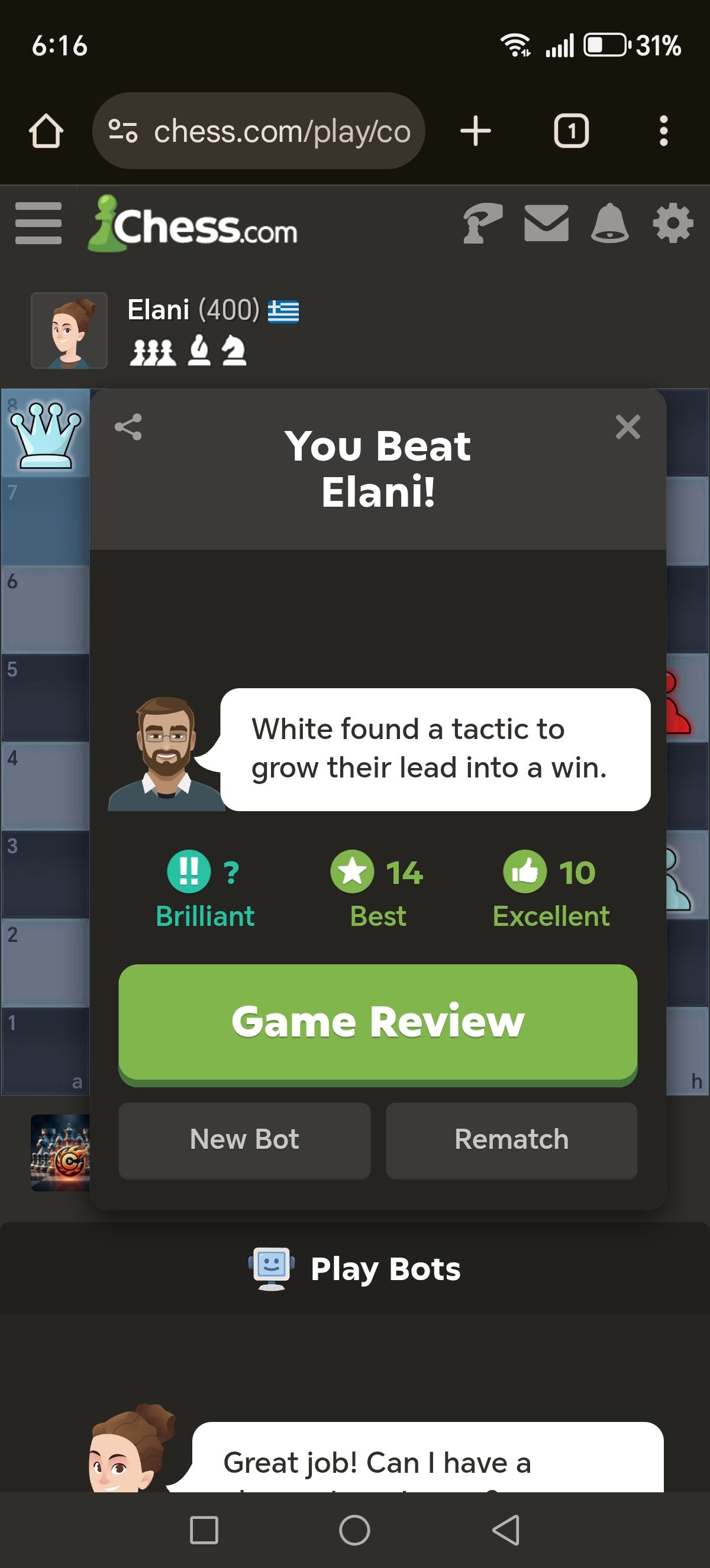
Task: Go back with the system back button
Action: coord(506,1530)
